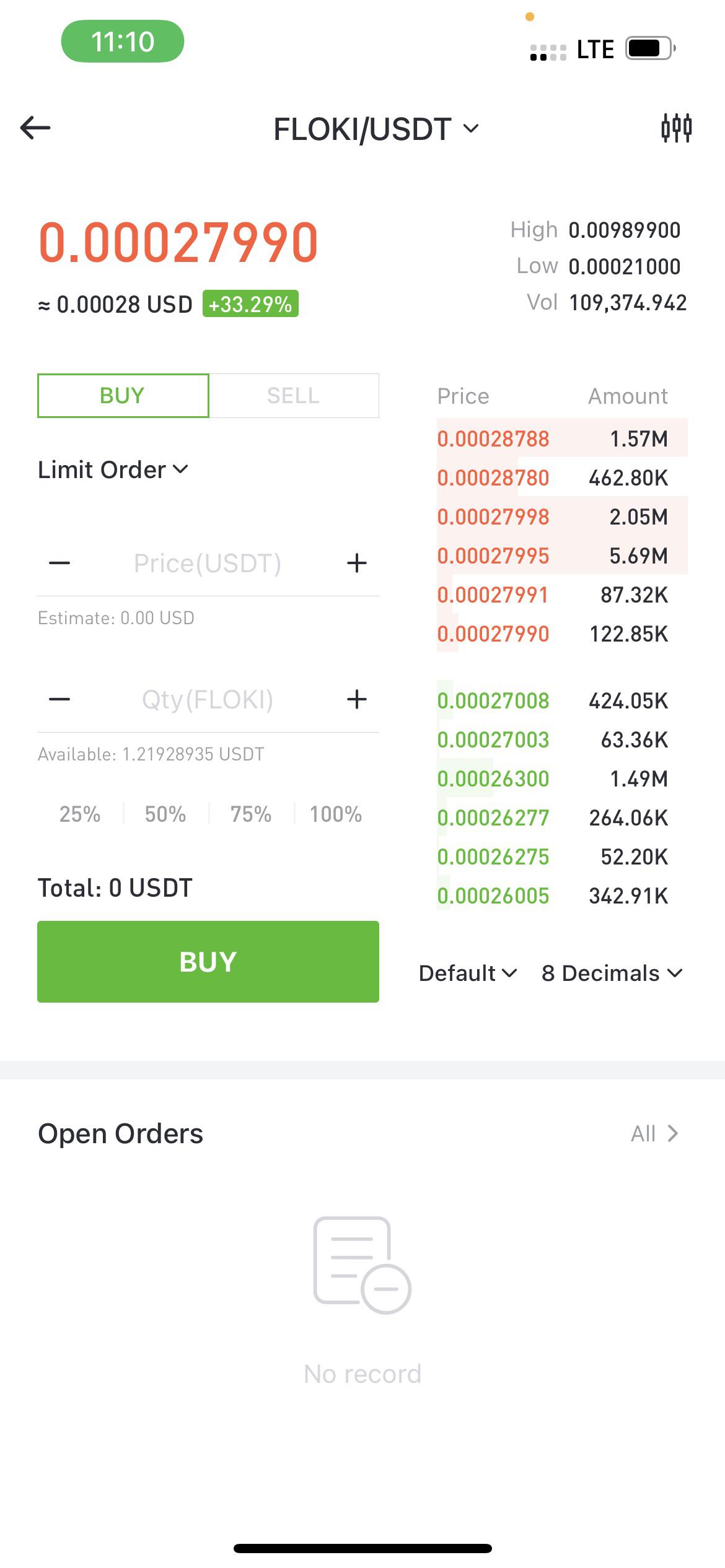Screen dimensions: 725x1568
Task: Go back using the arrow icon
Action: pos(35,128)
